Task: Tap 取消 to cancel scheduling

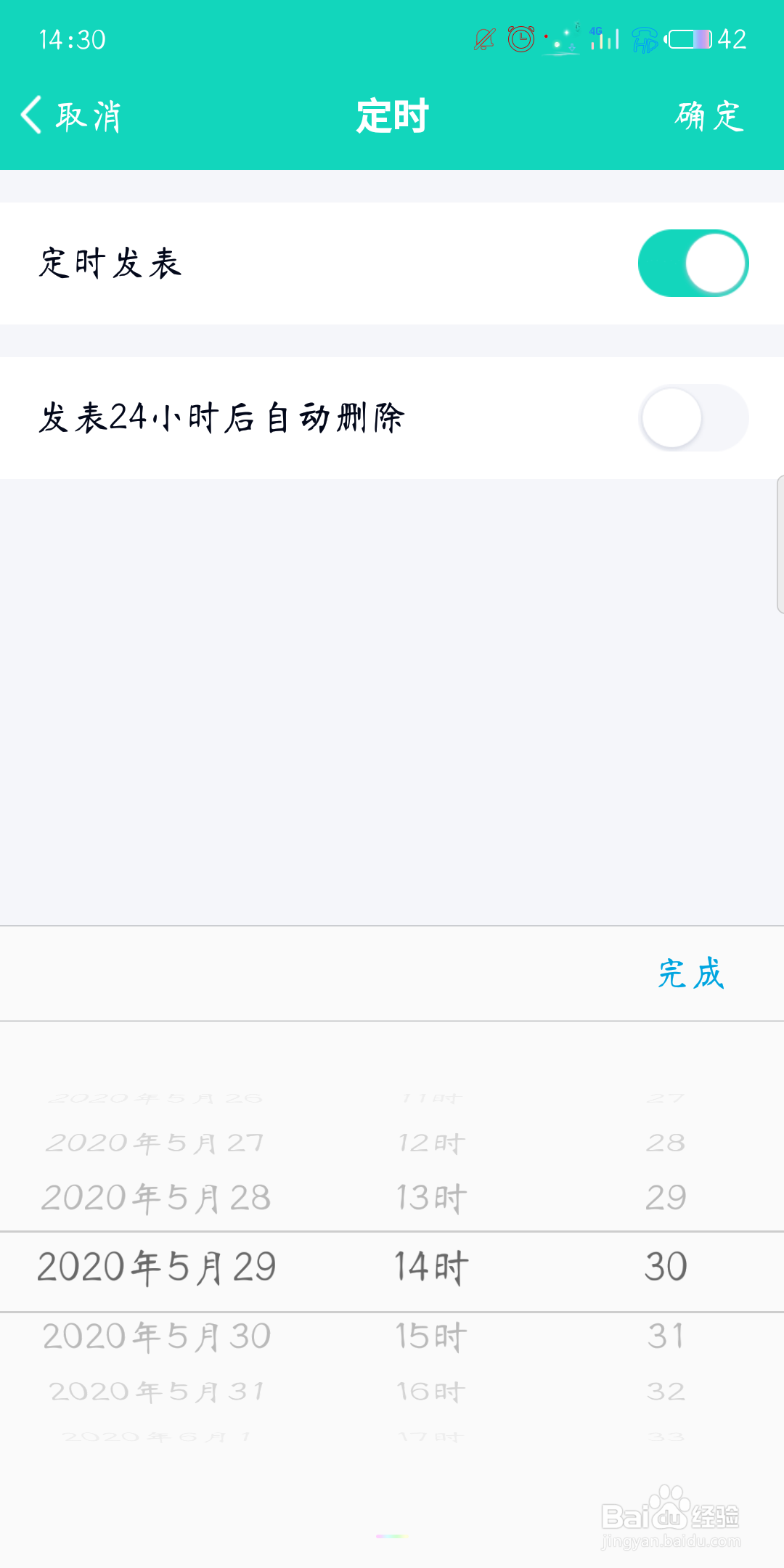Action: pyautogui.click(x=71, y=116)
